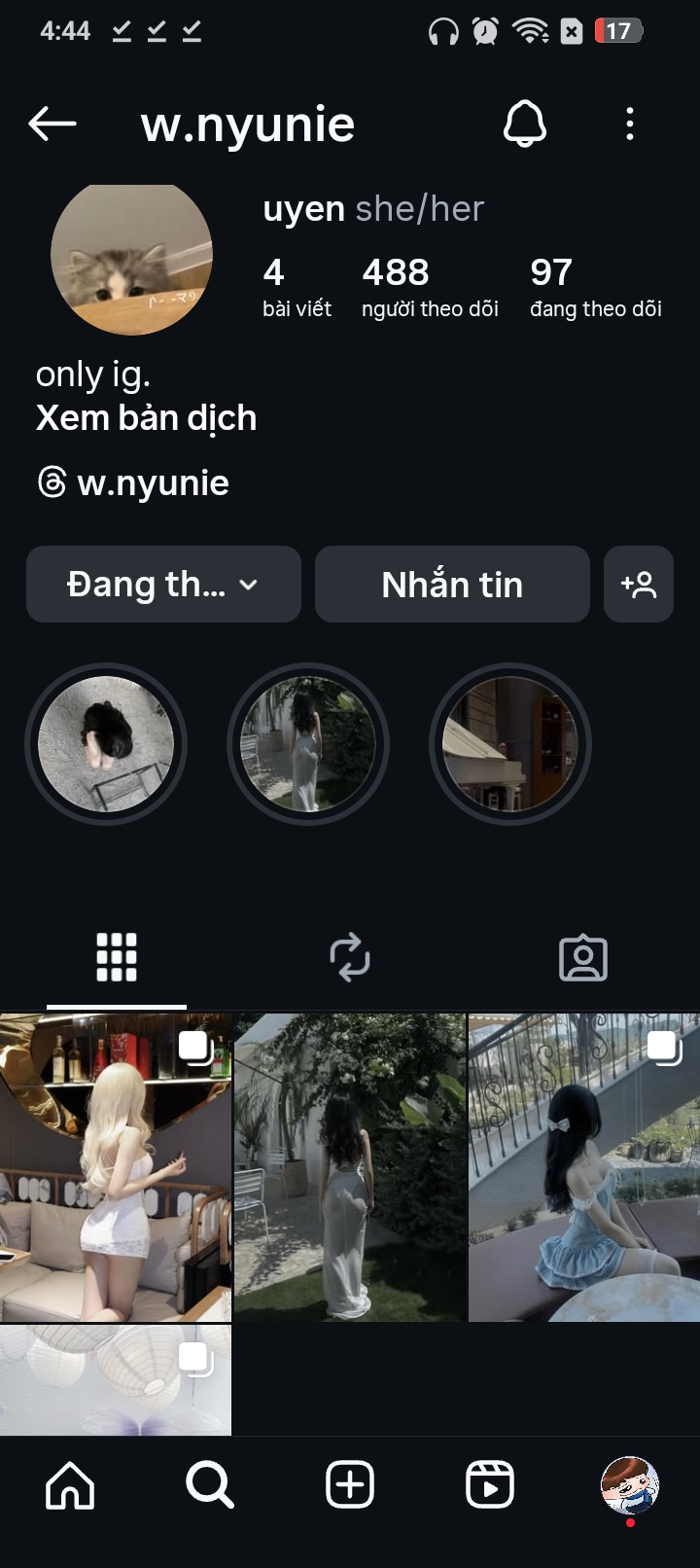The height and width of the screenshot is (1568, 700).
Task: Go to the Home feed
Action: click(70, 1485)
